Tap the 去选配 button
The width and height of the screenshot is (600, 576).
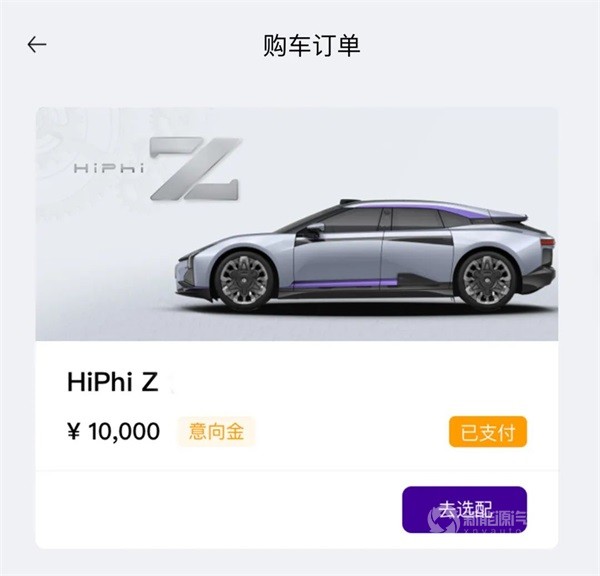[463, 509]
